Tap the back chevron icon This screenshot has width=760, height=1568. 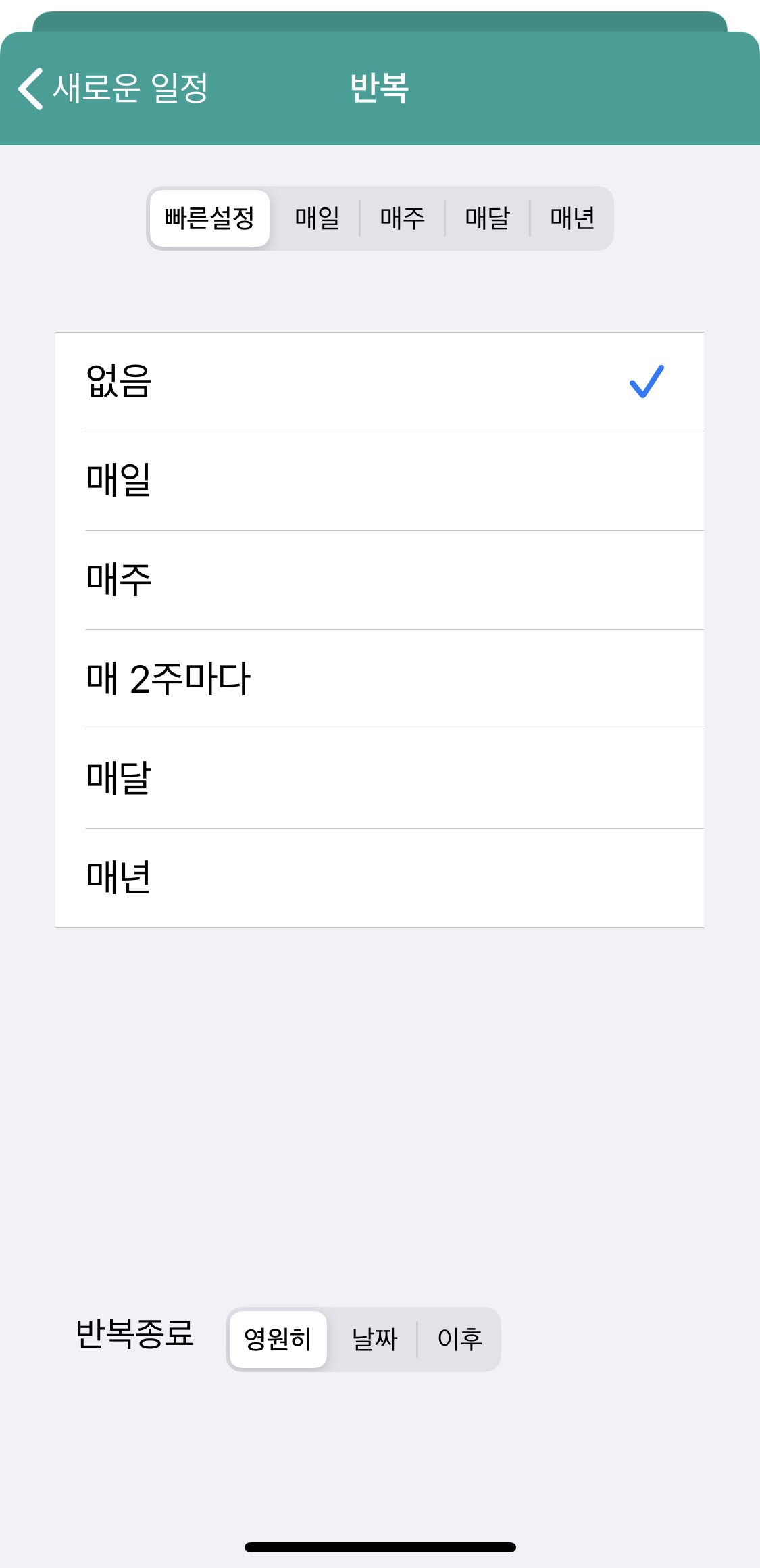[x=32, y=89]
